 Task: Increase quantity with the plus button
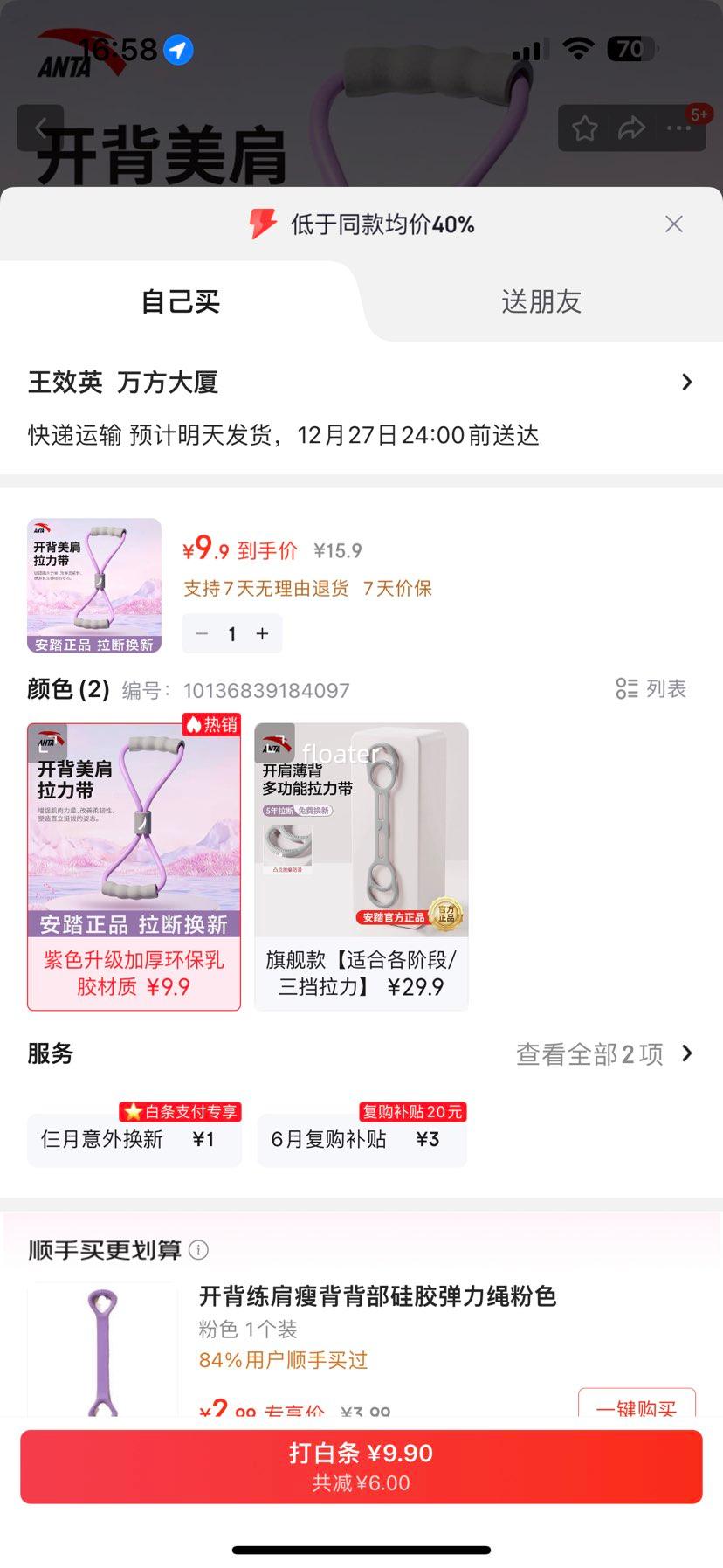point(261,633)
